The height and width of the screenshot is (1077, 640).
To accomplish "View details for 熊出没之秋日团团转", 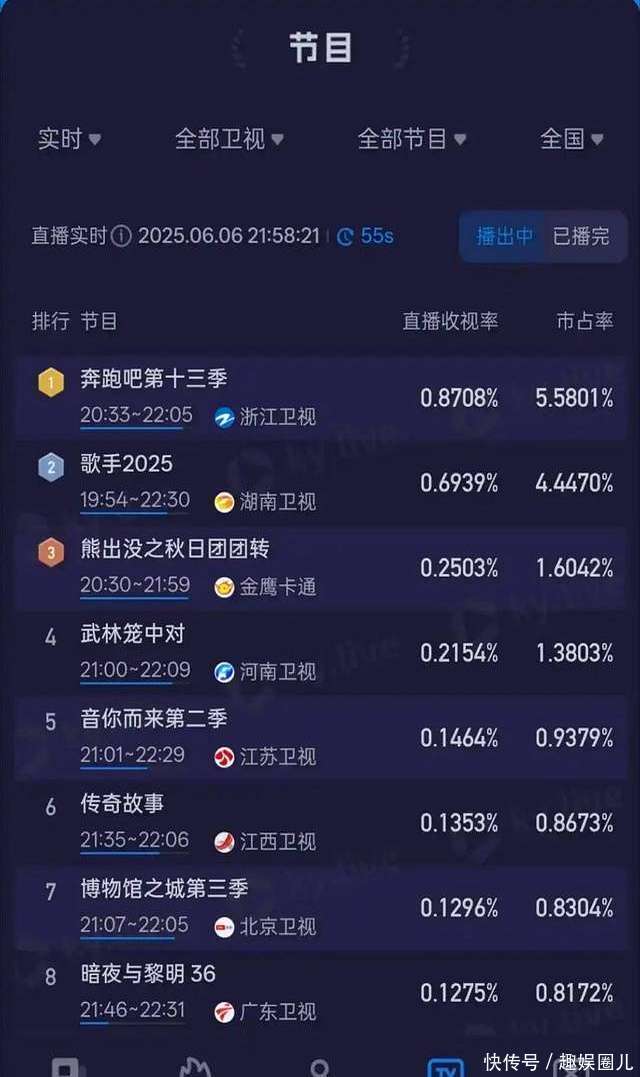I will [x=320, y=568].
